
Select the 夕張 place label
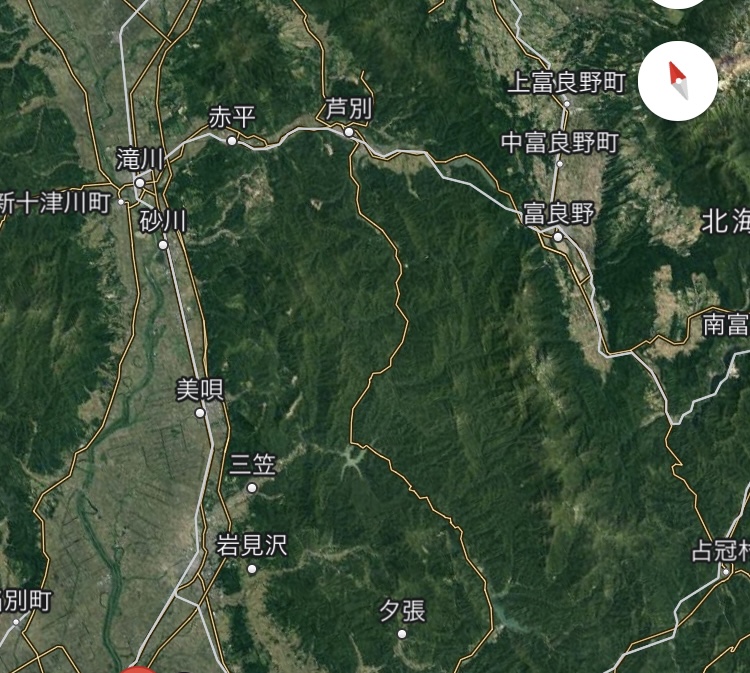click(x=402, y=610)
